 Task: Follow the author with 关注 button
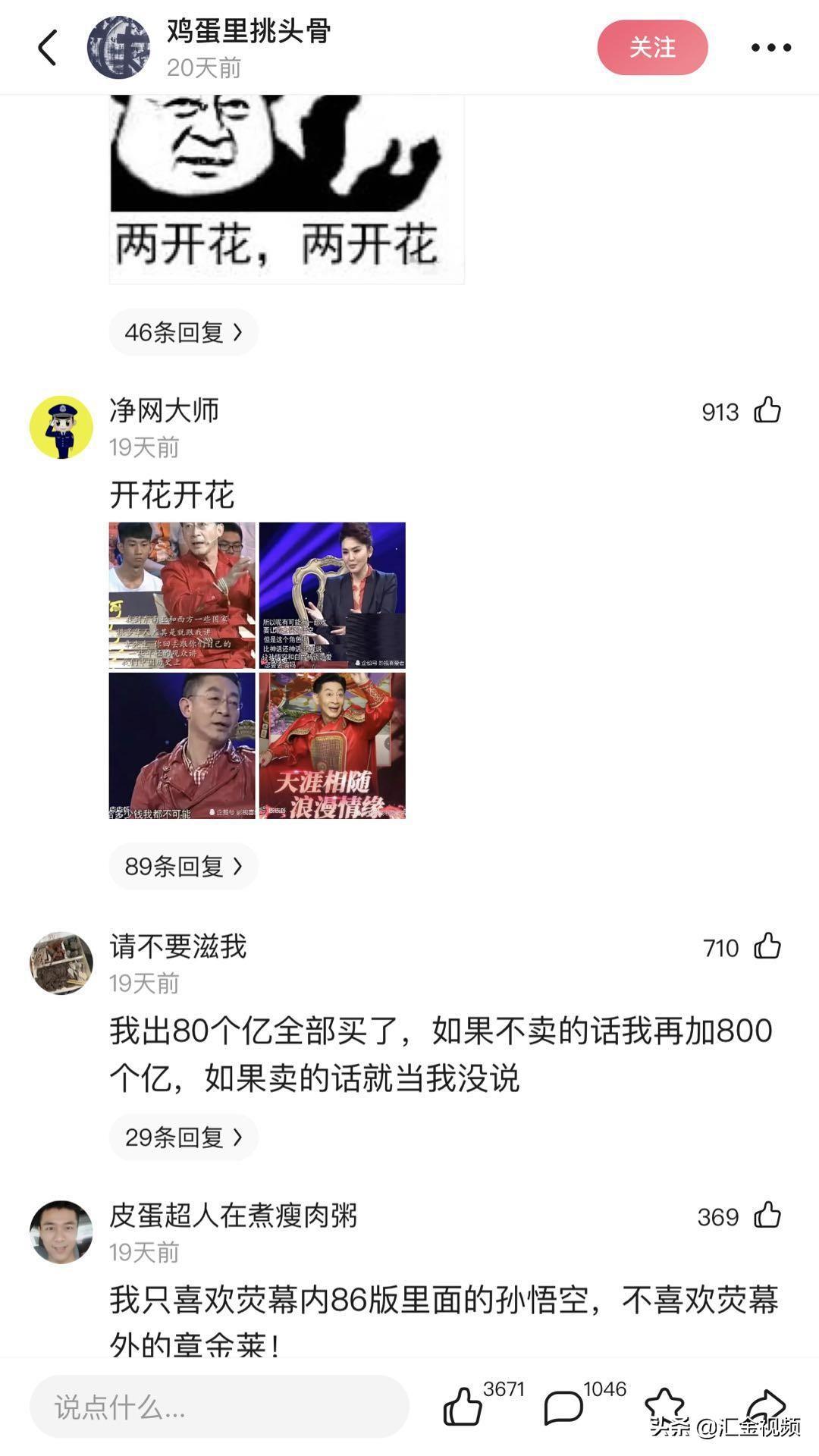tap(652, 48)
